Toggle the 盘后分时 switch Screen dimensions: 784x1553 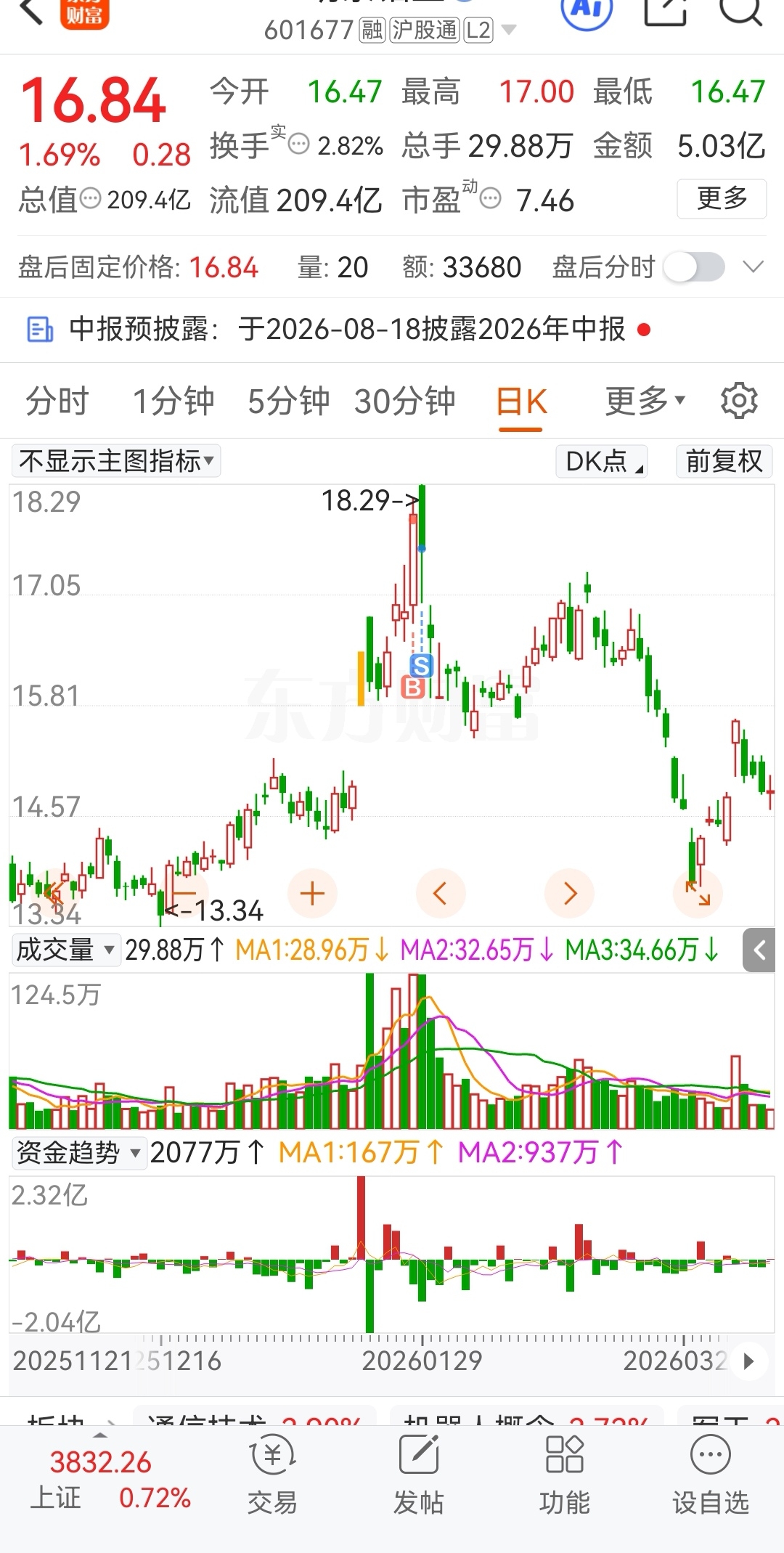point(695,266)
